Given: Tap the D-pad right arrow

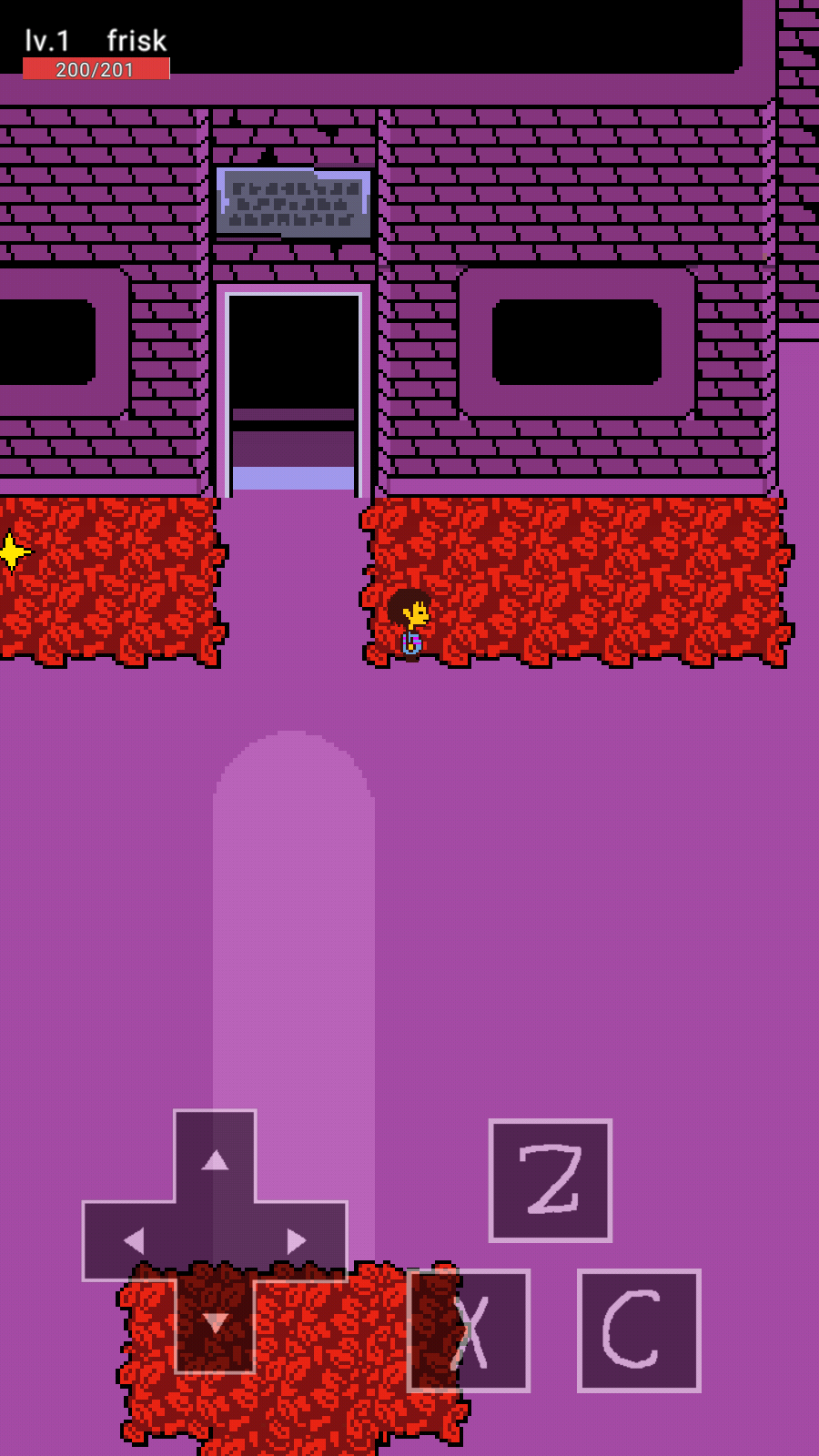Looking at the screenshot, I should (297, 1240).
